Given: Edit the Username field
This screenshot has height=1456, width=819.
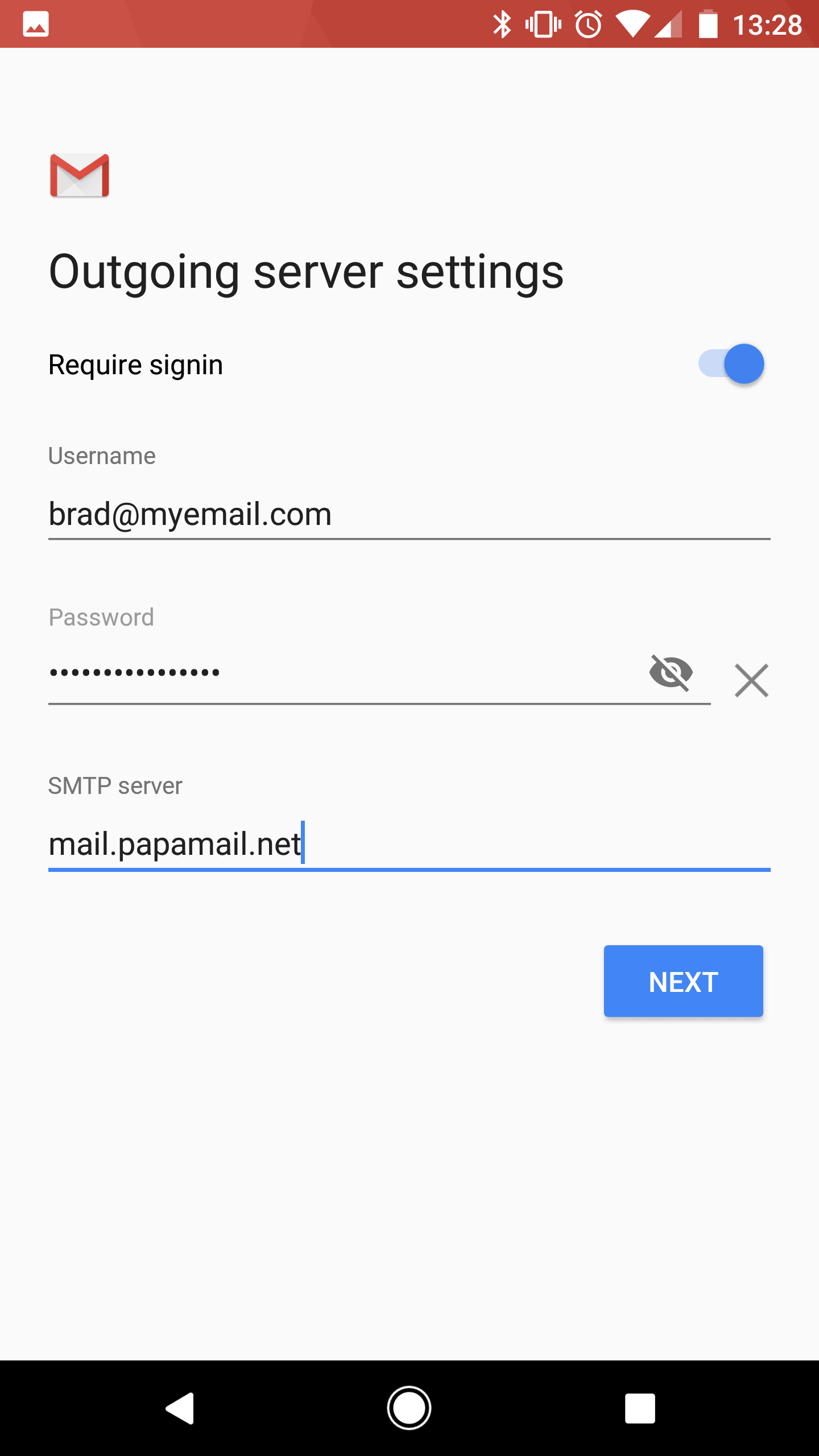Looking at the screenshot, I should [409, 514].
